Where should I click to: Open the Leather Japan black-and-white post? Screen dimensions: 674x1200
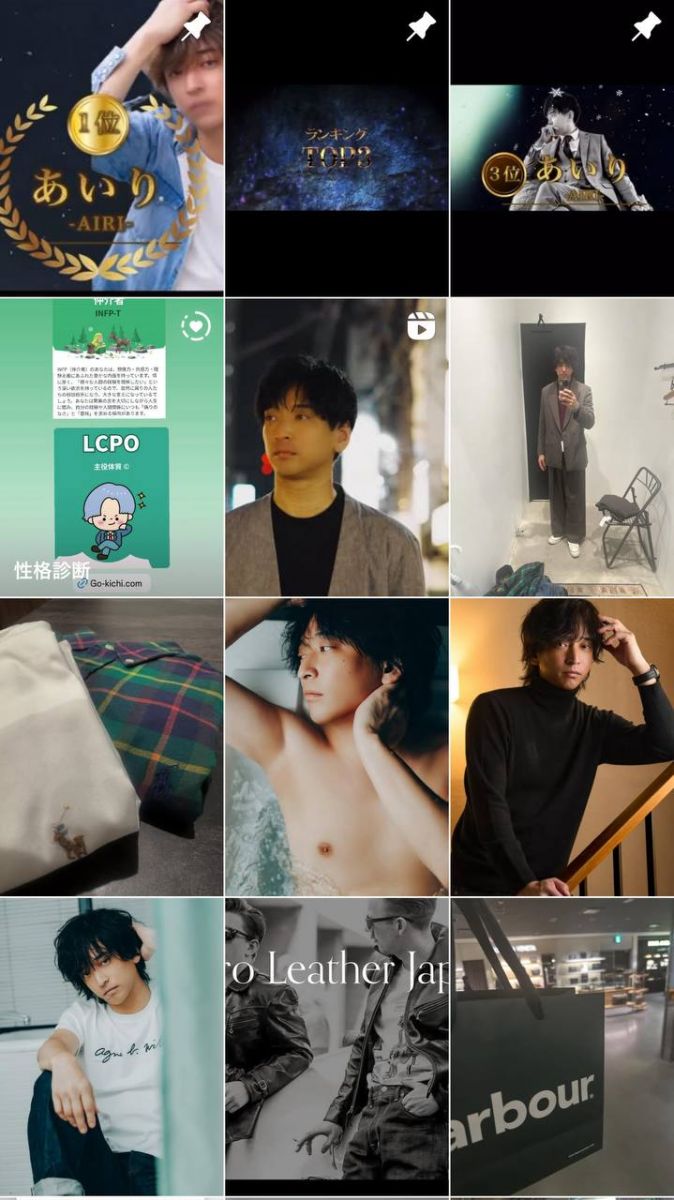point(337,1046)
